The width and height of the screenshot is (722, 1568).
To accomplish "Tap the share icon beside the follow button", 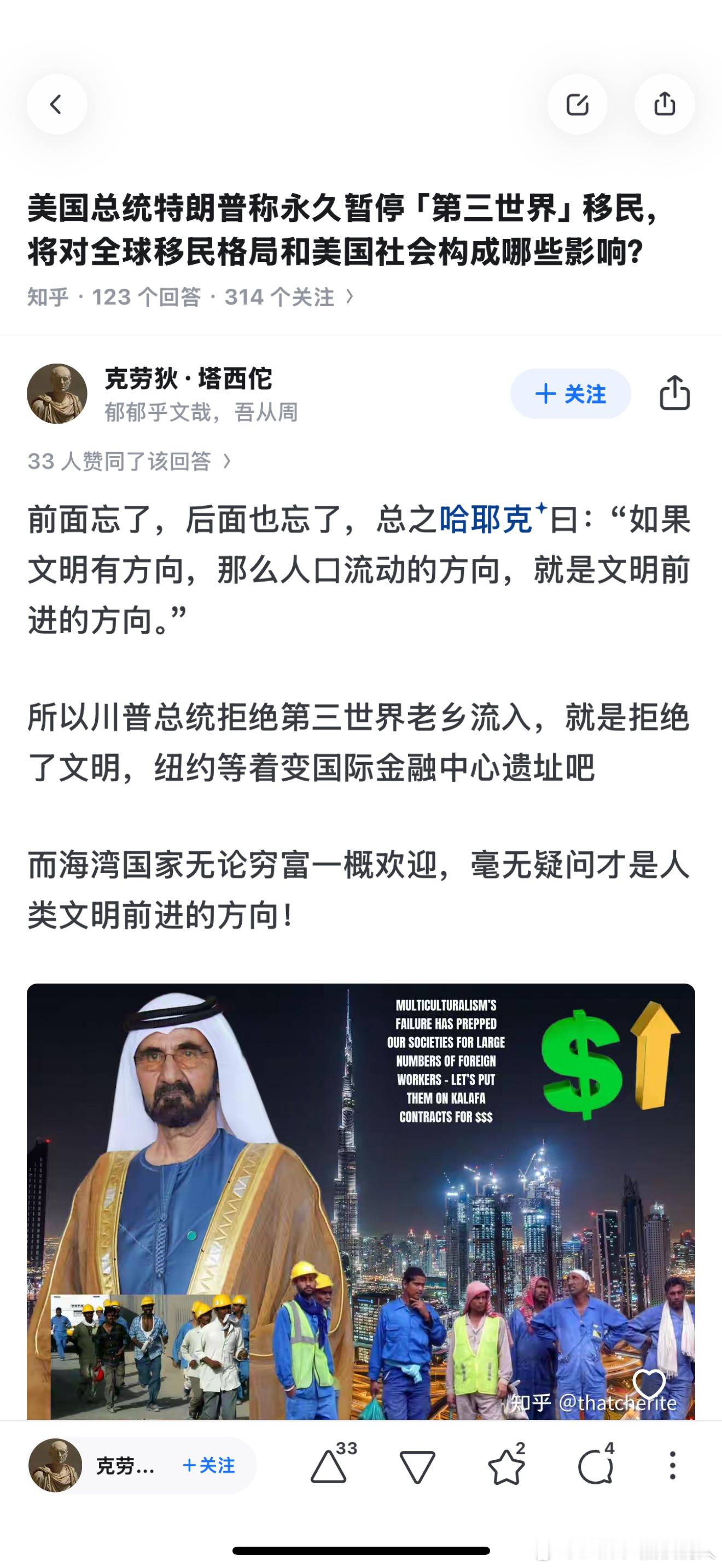I will point(676,394).
